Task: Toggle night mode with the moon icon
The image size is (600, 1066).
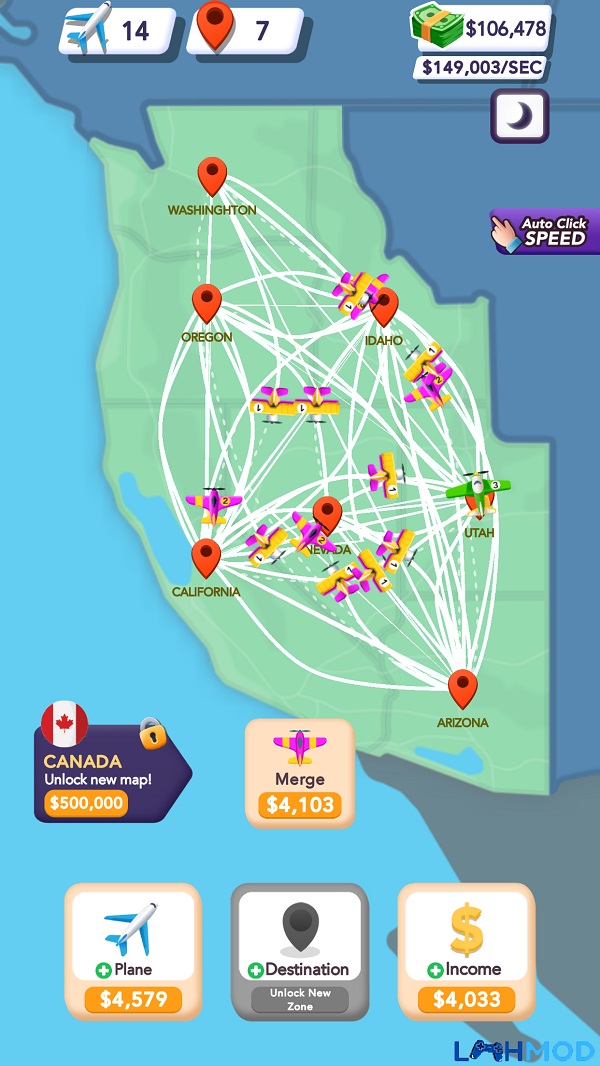Action: coord(519,117)
